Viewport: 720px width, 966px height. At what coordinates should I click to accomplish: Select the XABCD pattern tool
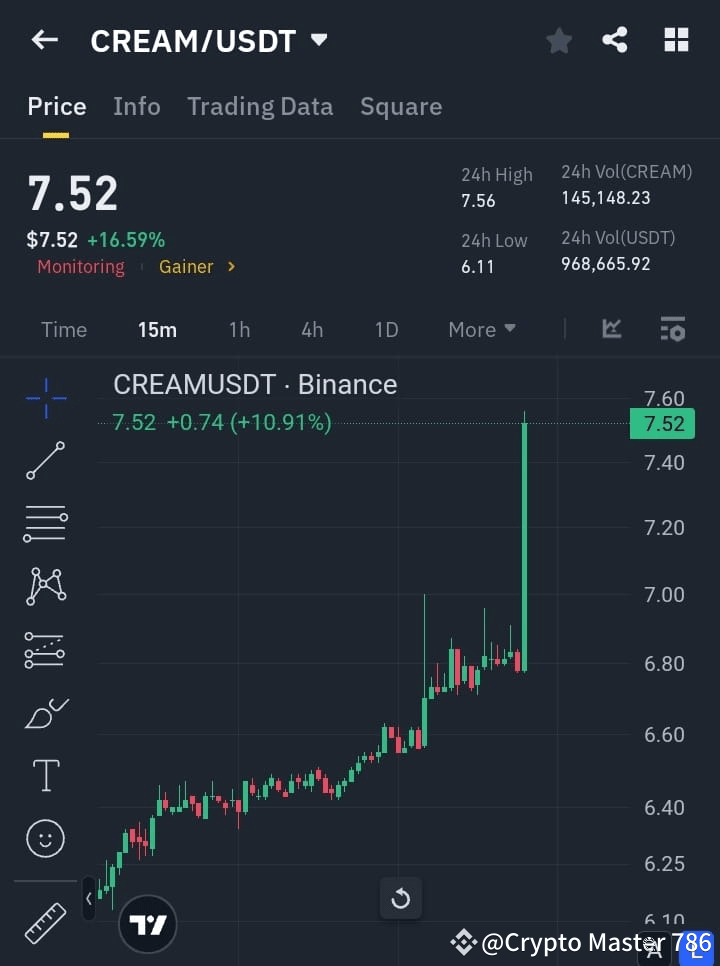(45, 587)
